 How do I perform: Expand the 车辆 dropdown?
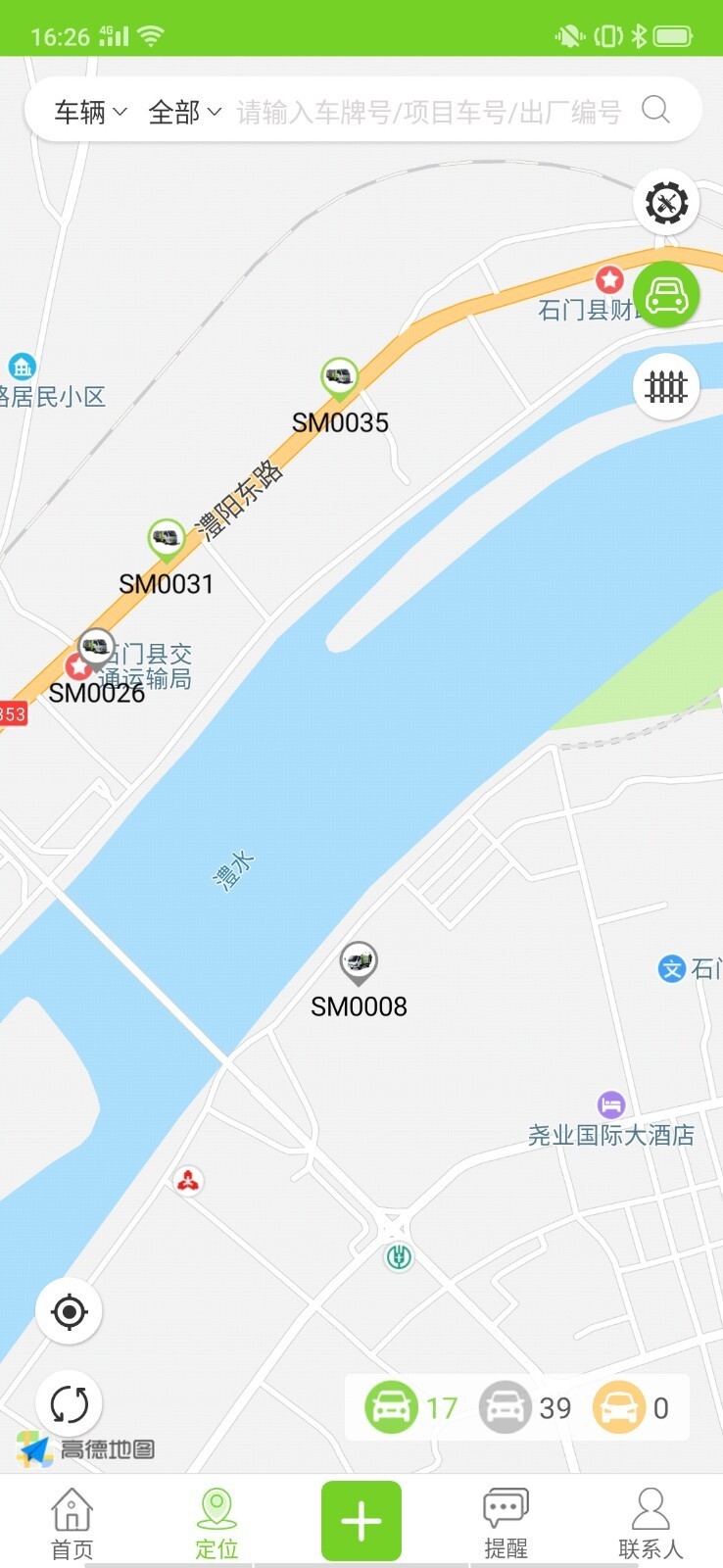[x=91, y=111]
